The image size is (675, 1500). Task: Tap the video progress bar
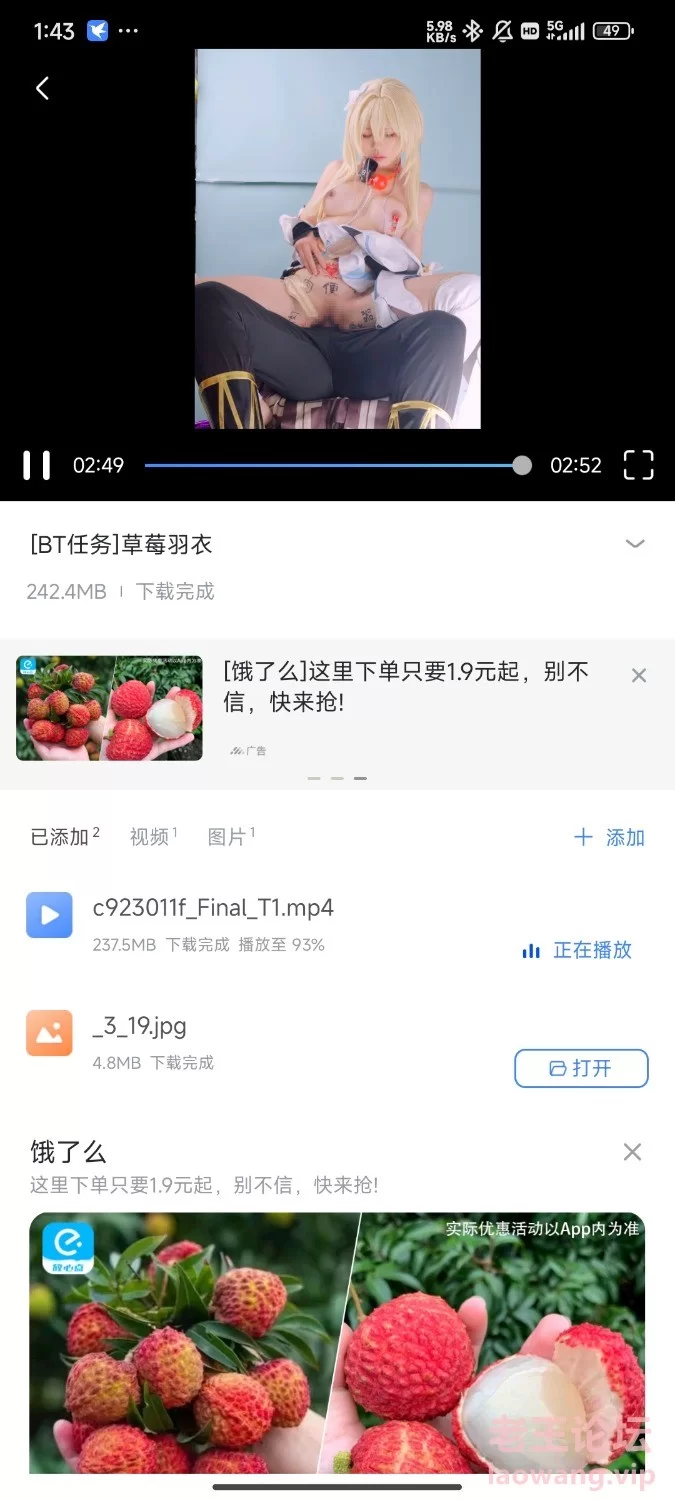pos(330,465)
